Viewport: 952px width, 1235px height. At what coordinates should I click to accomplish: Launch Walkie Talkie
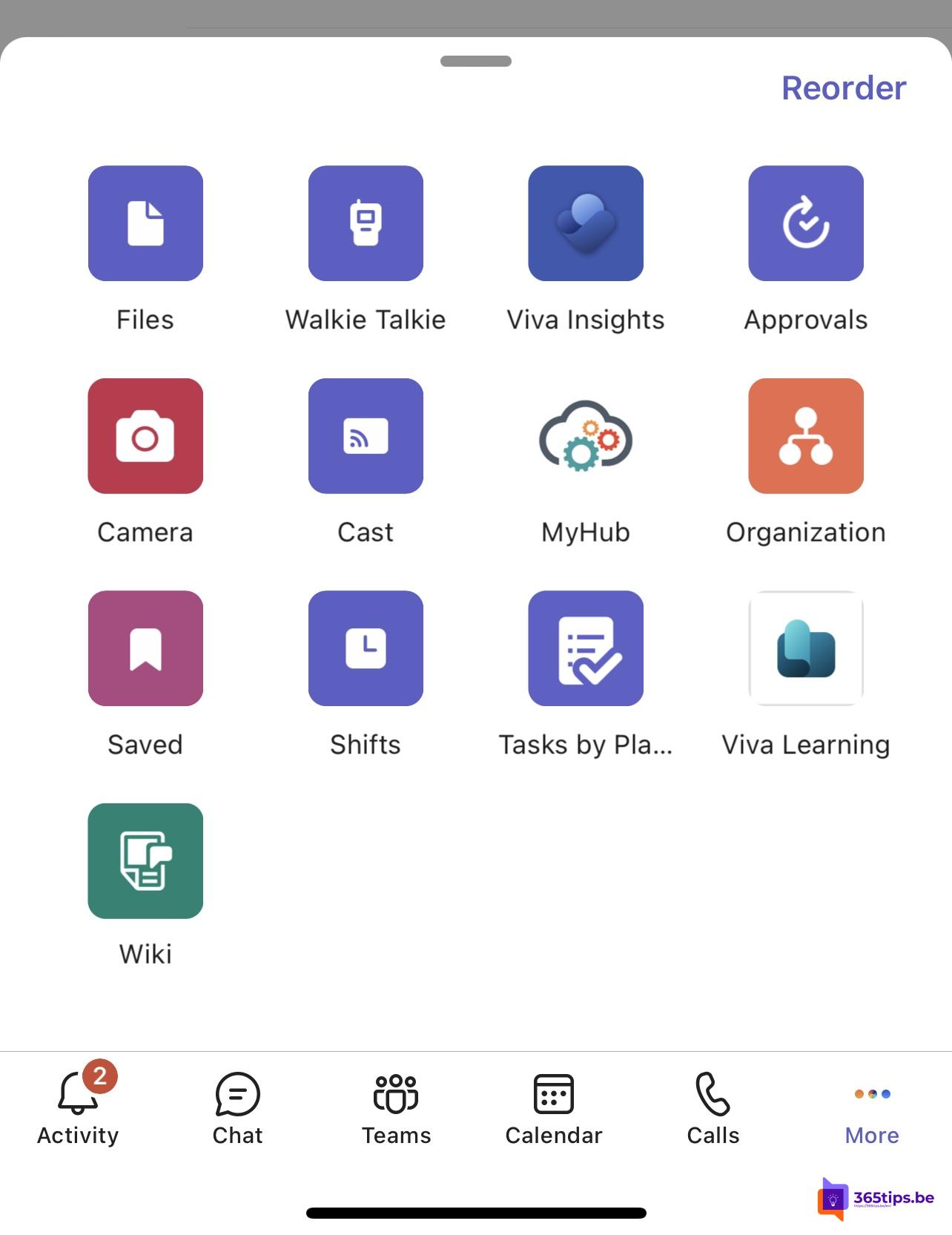coord(366,223)
